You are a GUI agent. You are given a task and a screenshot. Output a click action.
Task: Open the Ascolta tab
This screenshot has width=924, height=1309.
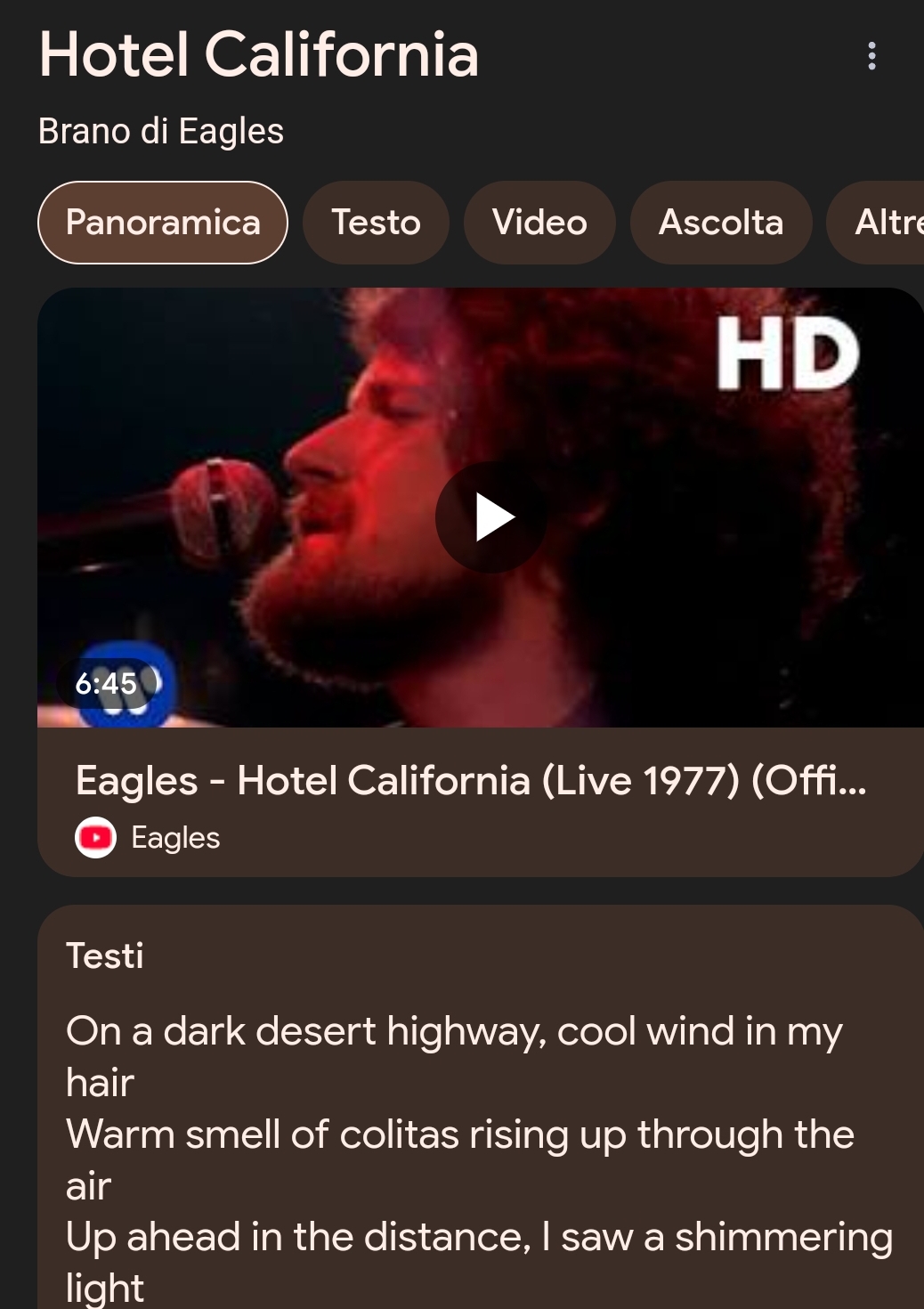[x=721, y=223]
